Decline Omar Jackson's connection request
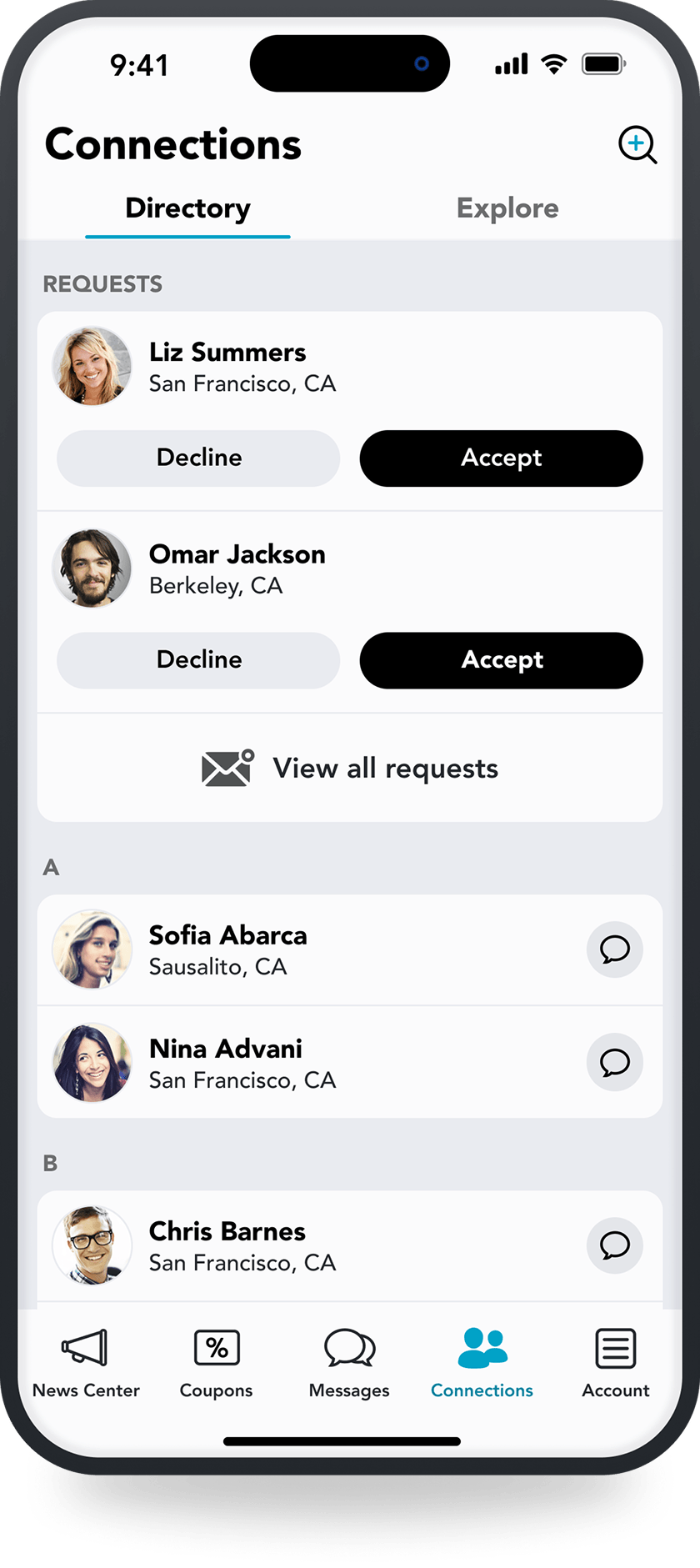This screenshot has height=1568, width=700. (198, 659)
